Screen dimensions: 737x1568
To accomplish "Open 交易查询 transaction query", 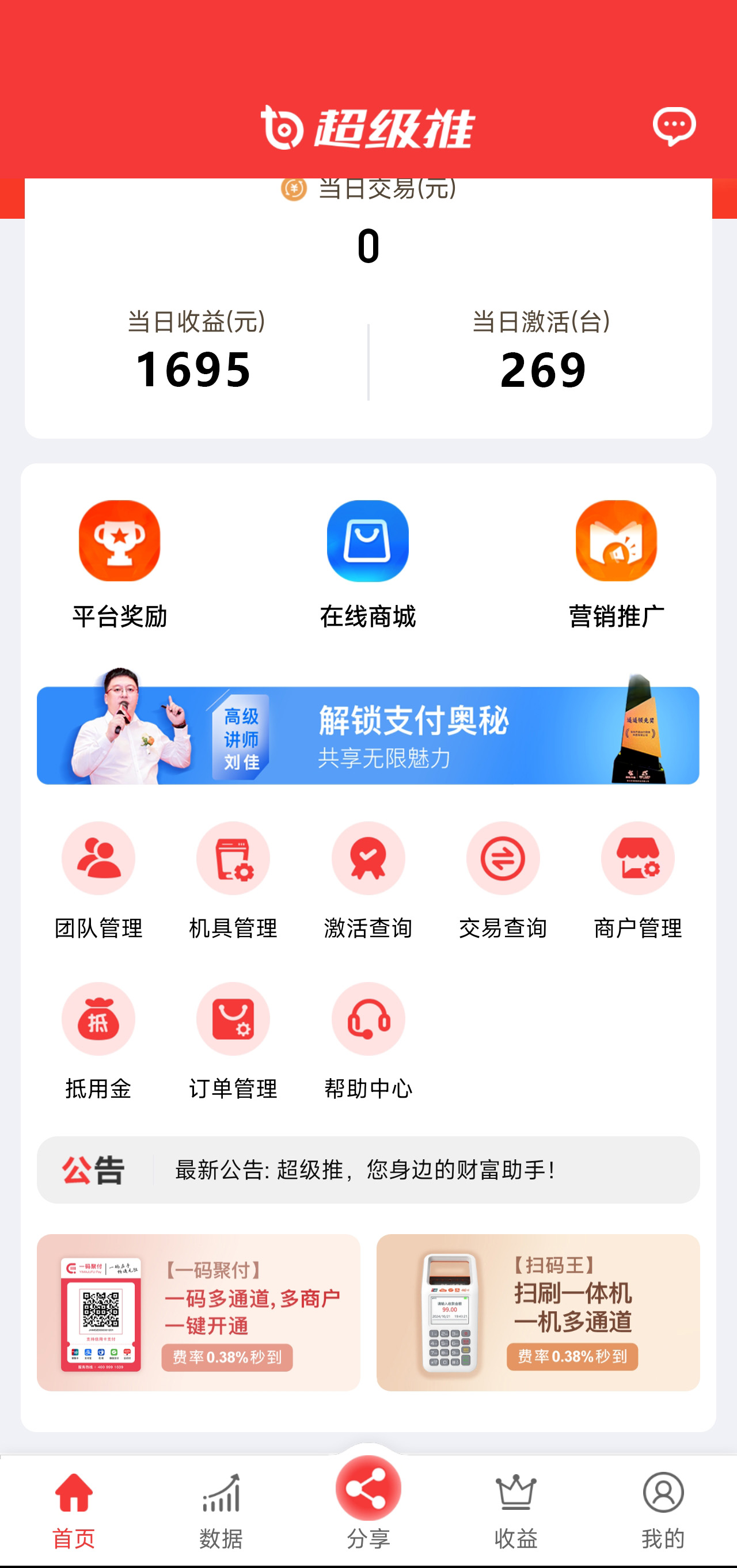I will [x=503, y=858].
